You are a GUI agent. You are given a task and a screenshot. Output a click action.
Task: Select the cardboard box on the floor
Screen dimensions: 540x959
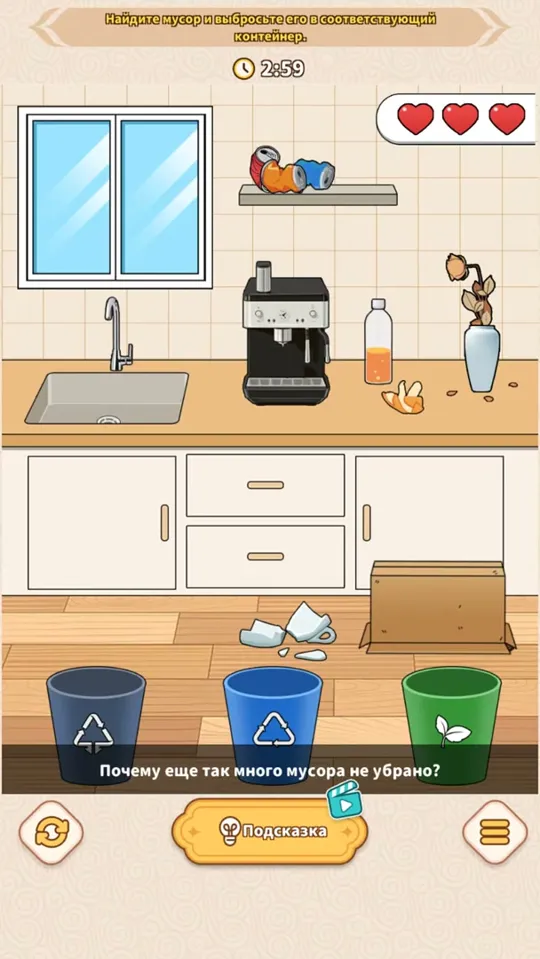click(437, 607)
